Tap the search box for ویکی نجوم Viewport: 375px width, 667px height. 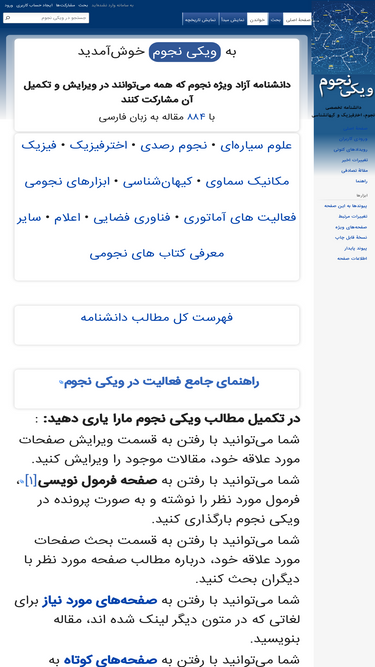46,18
